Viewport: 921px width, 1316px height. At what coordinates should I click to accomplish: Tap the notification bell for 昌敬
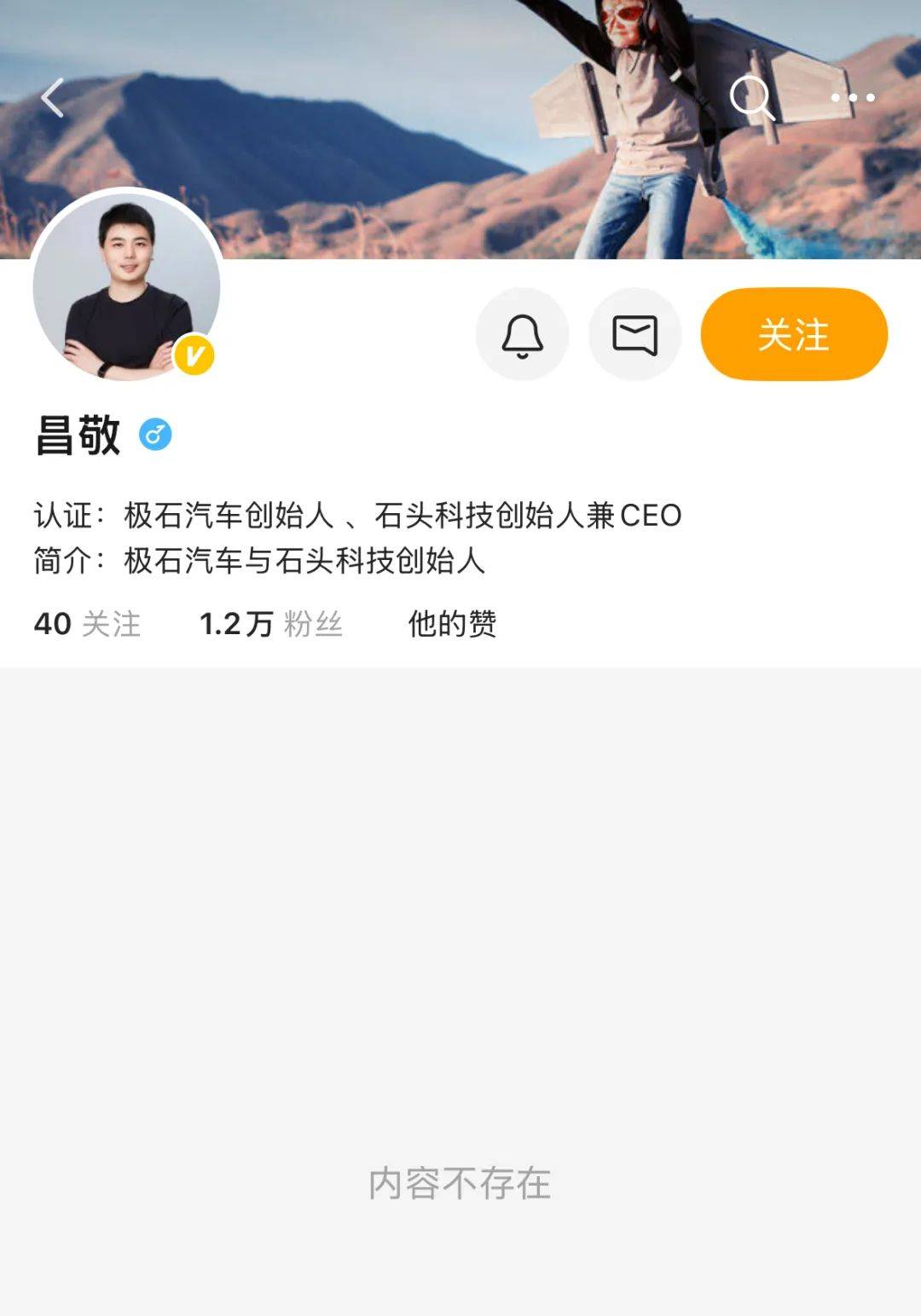522,335
